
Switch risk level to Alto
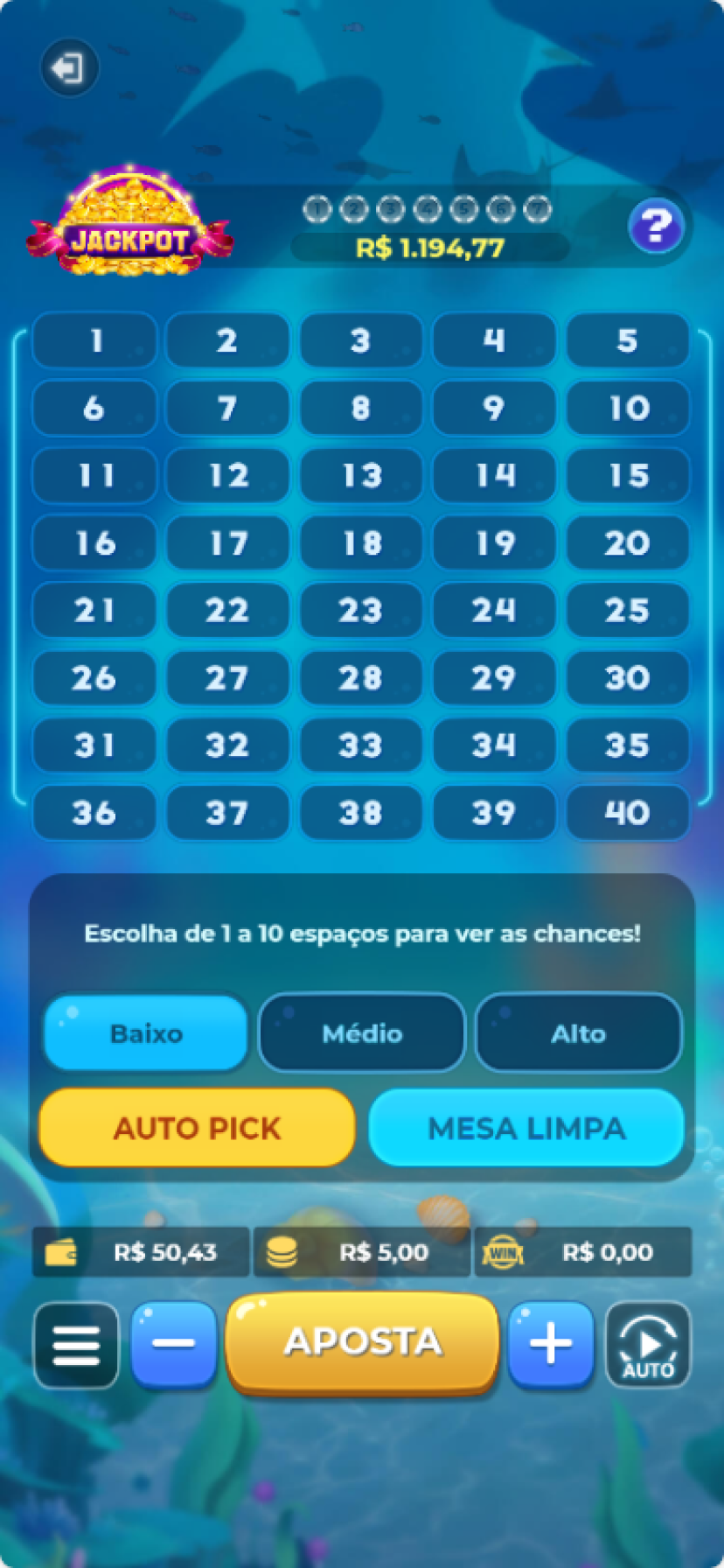pyautogui.click(x=578, y=1033)
